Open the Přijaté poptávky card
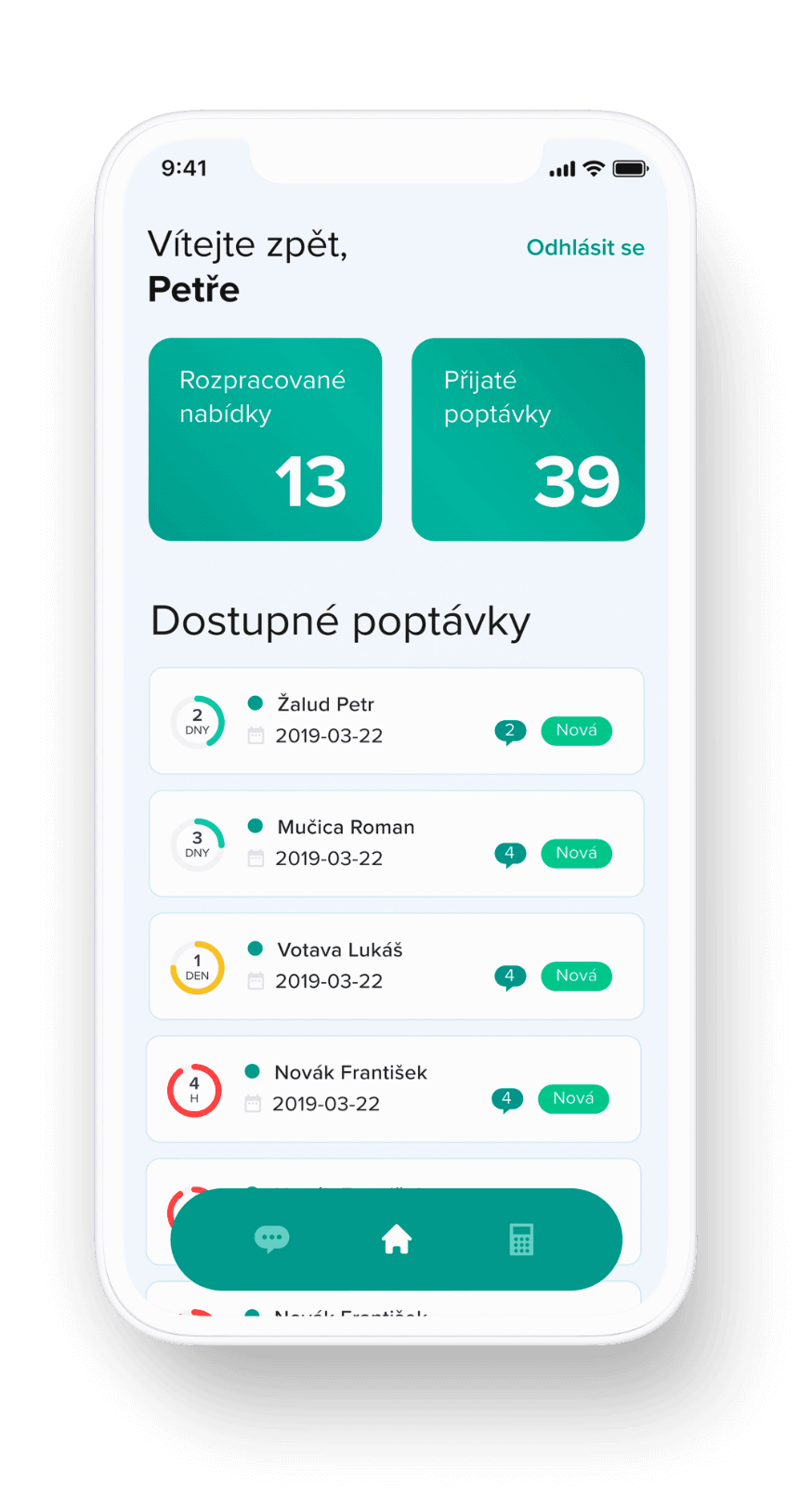Image resolution: width=812 pixels, height=1507 pixels. [x=528, y=439]
